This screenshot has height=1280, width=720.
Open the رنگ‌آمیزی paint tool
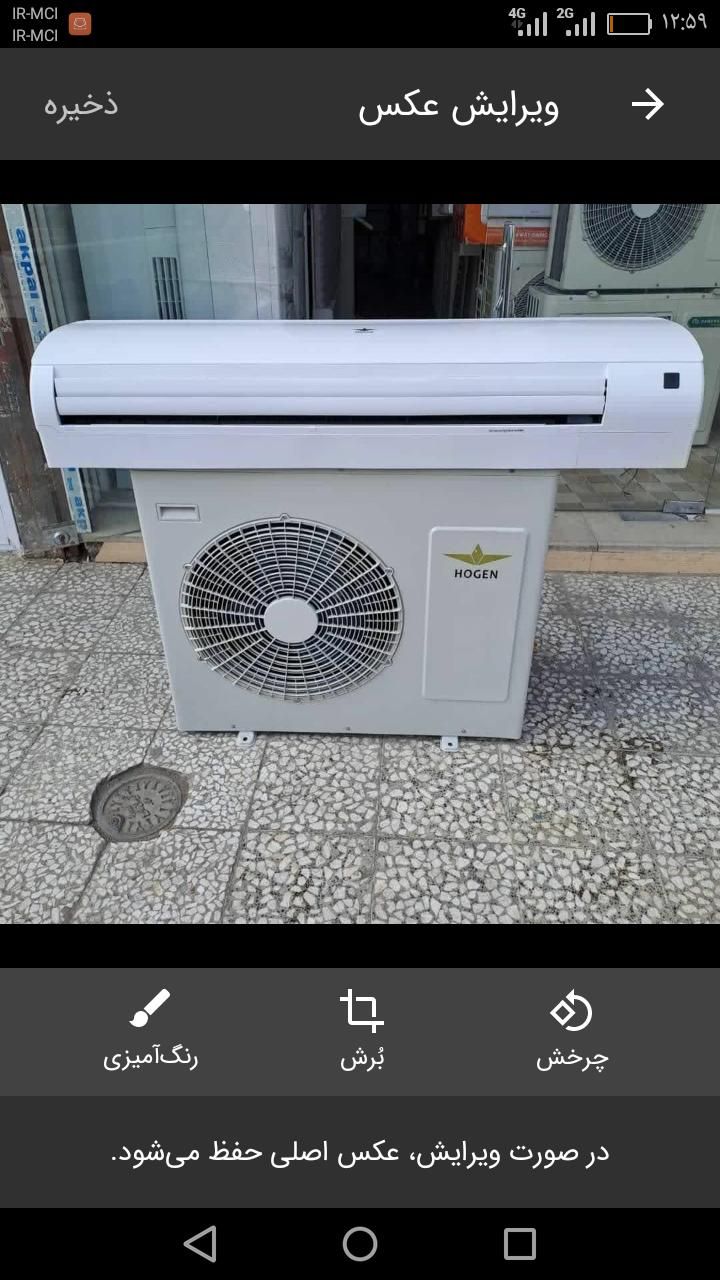(151, 1030)
